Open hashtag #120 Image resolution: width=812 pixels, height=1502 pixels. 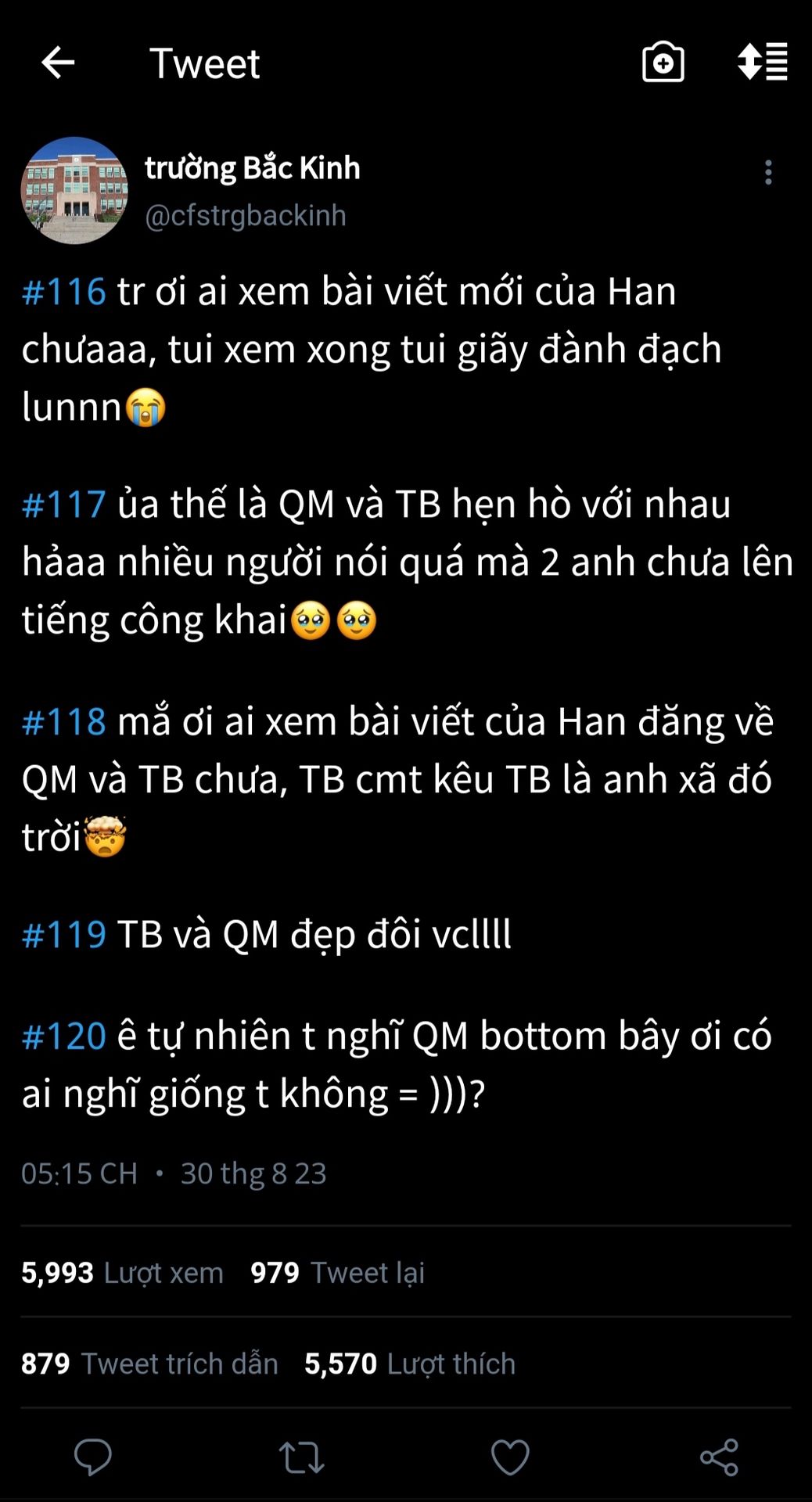pos(63,1036)
